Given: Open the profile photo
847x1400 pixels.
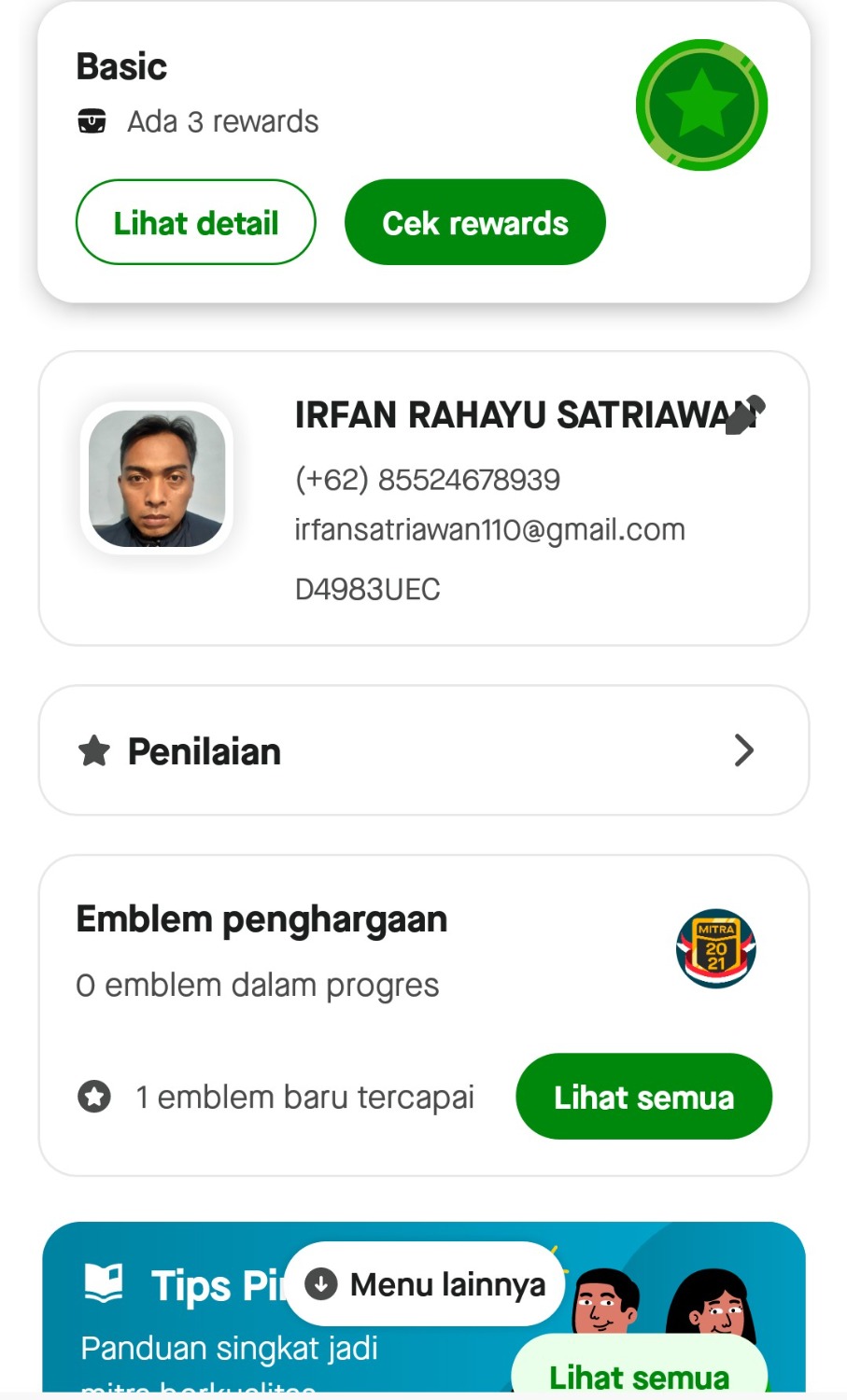Looking at the screenshot, I should (157, 479).
